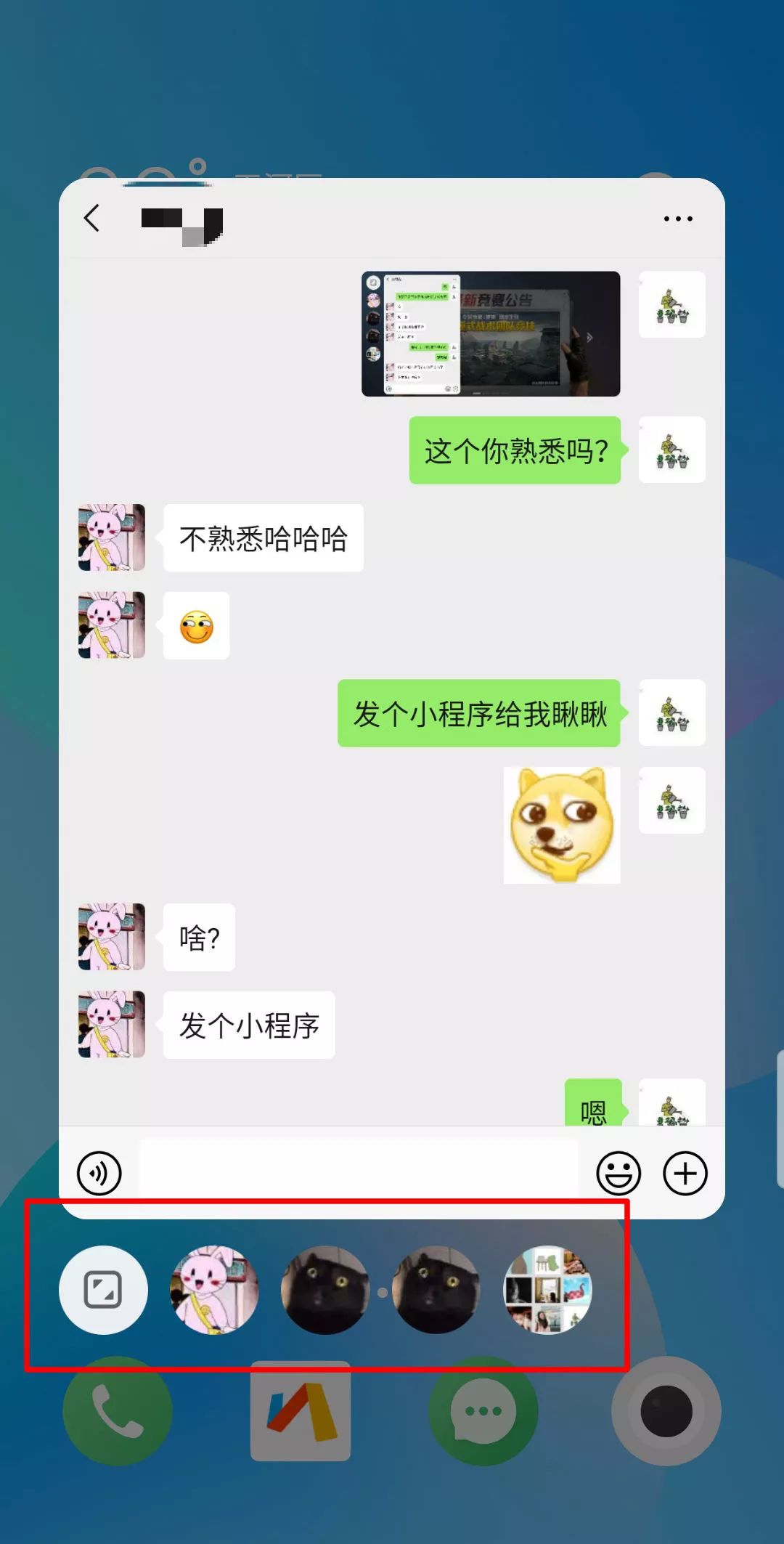Go back from the chat window
784x1544 pixels.
(92, 218)
